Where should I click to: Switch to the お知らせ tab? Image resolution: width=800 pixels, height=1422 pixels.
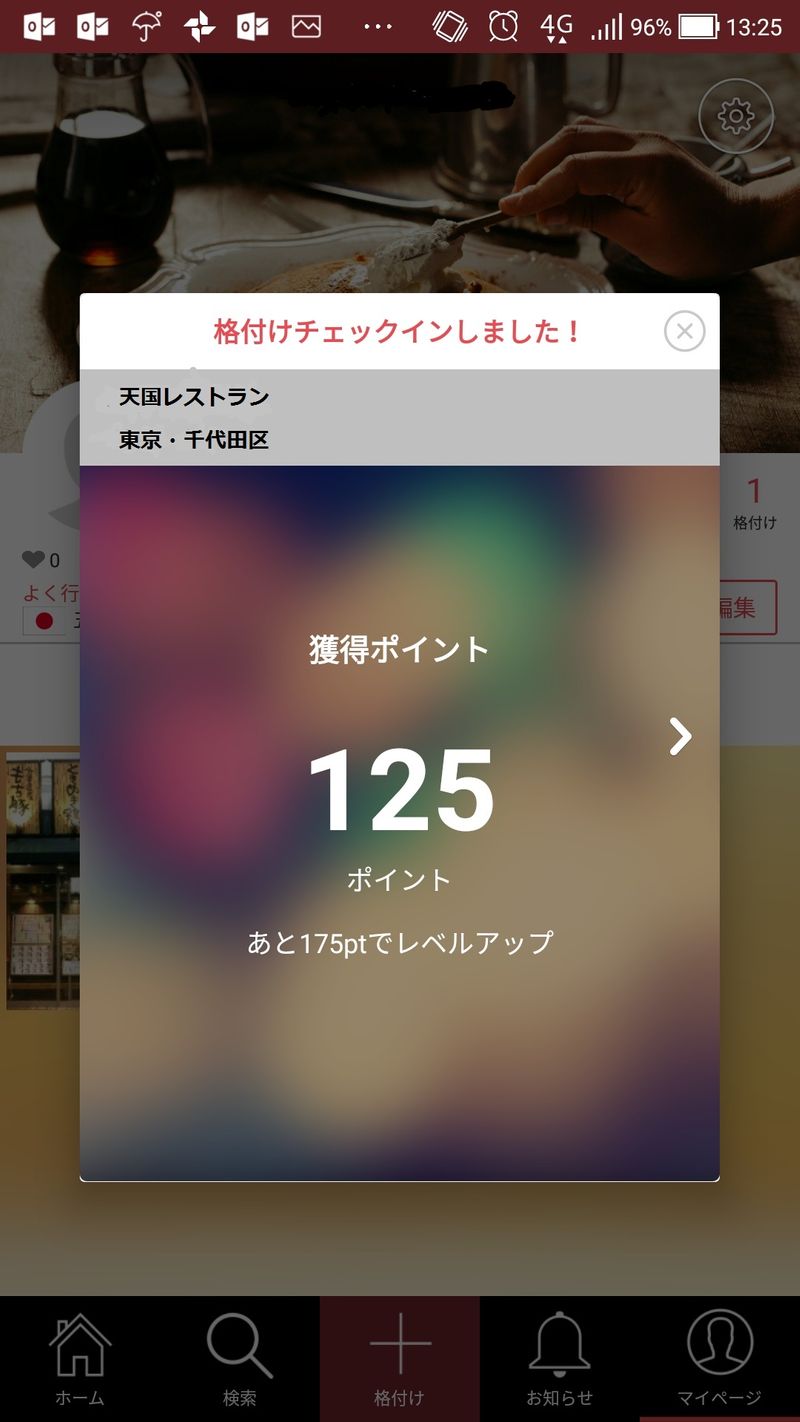pyautogui.click(x=560, y=1358)
